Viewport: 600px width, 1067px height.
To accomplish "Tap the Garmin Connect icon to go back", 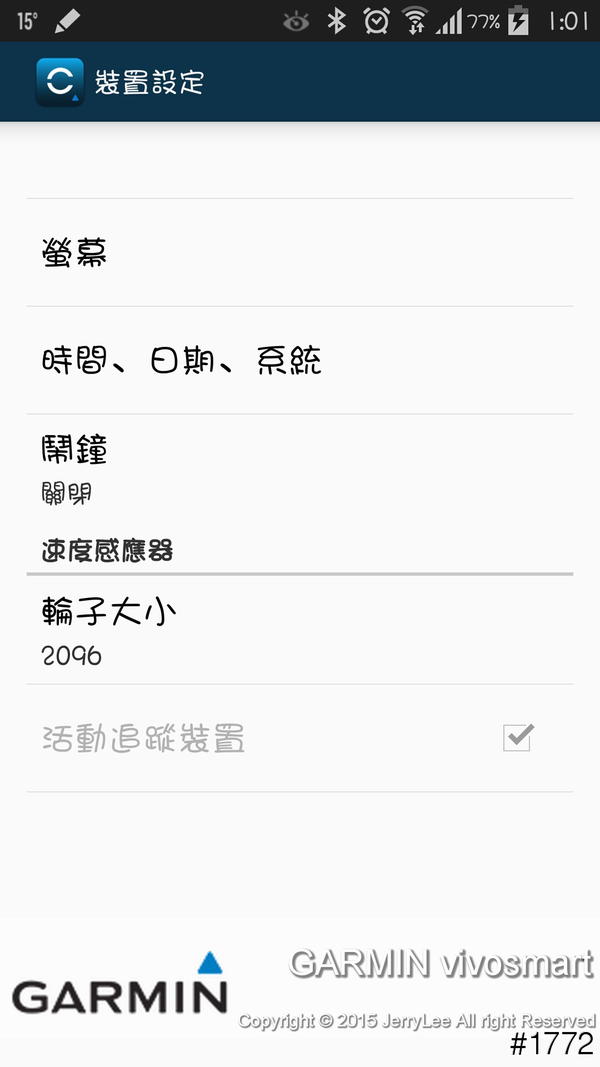I will tap(60, 82).
